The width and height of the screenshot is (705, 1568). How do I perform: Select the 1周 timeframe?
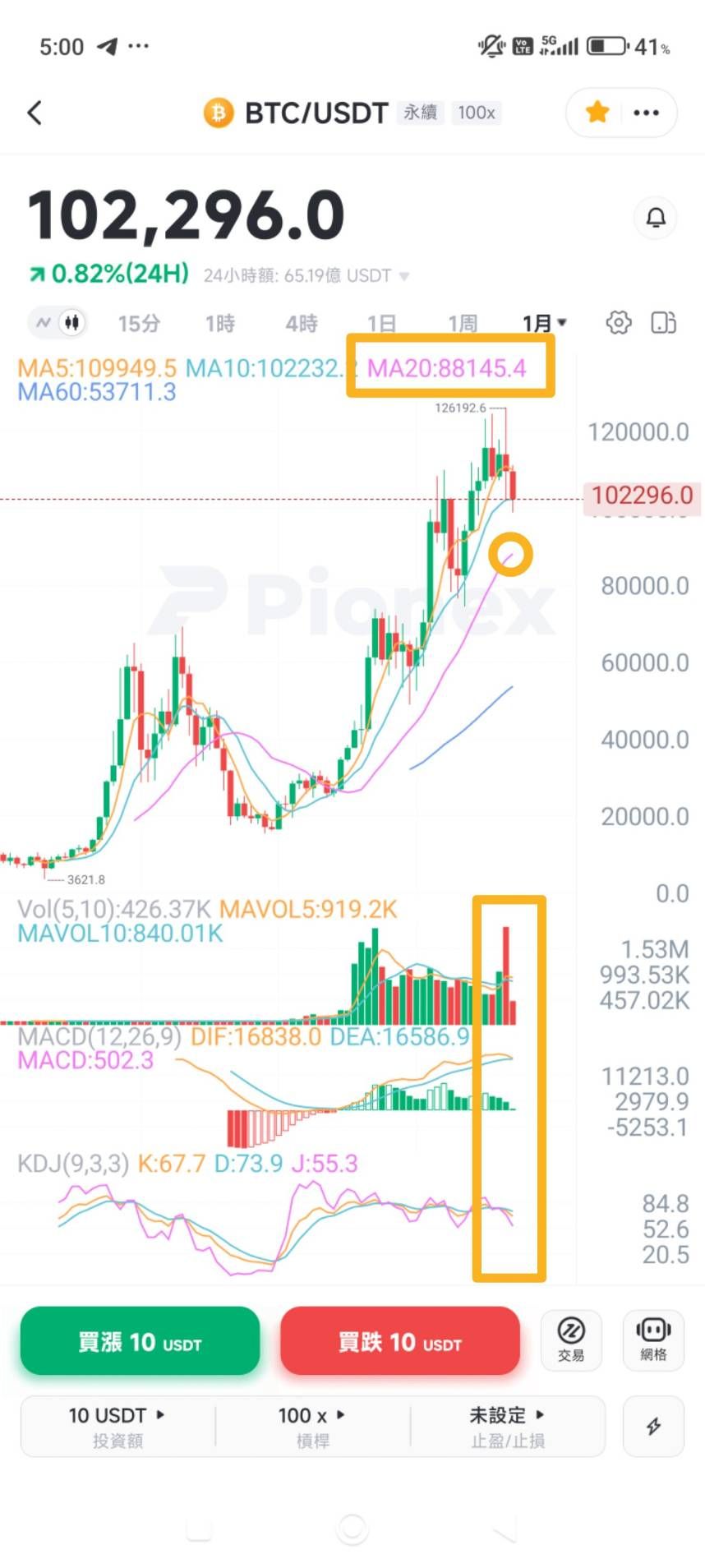click(x=463, y=324)
